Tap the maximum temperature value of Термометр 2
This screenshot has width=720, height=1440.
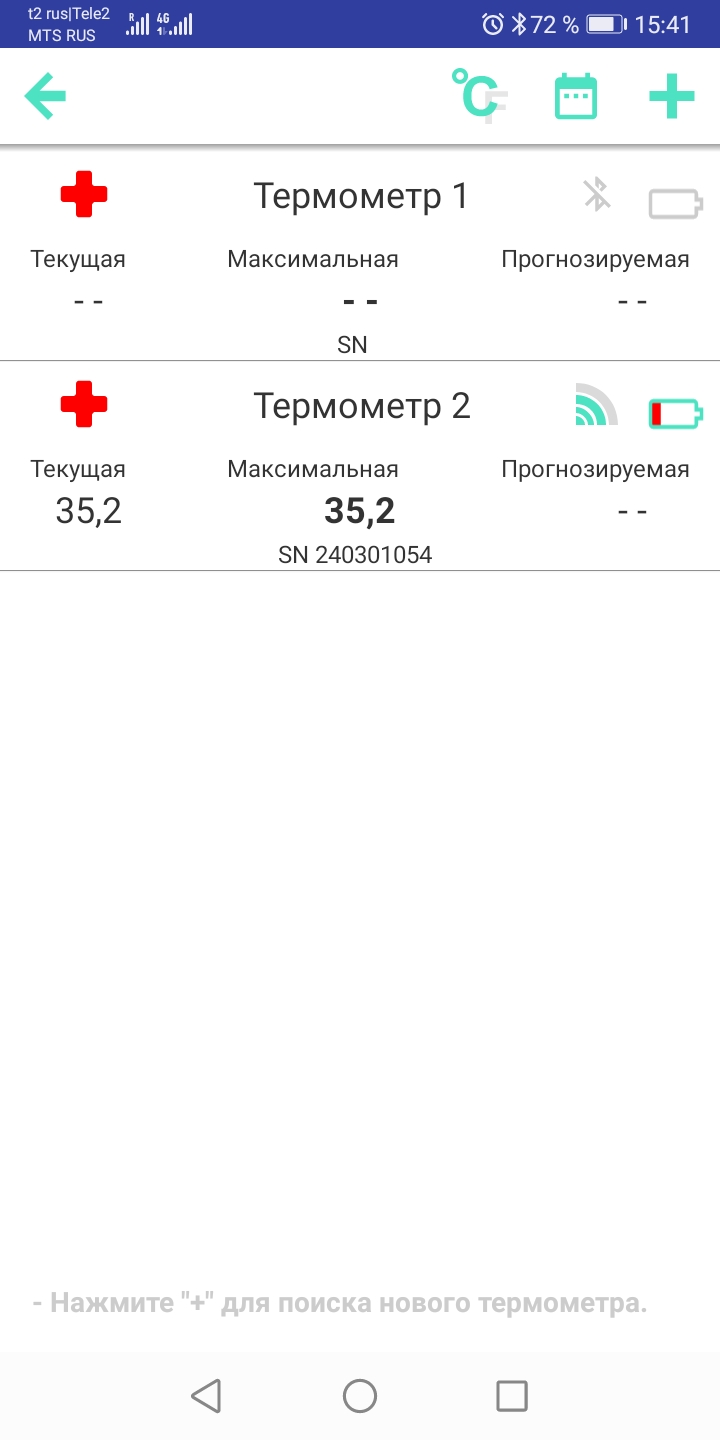click(360, 510)
